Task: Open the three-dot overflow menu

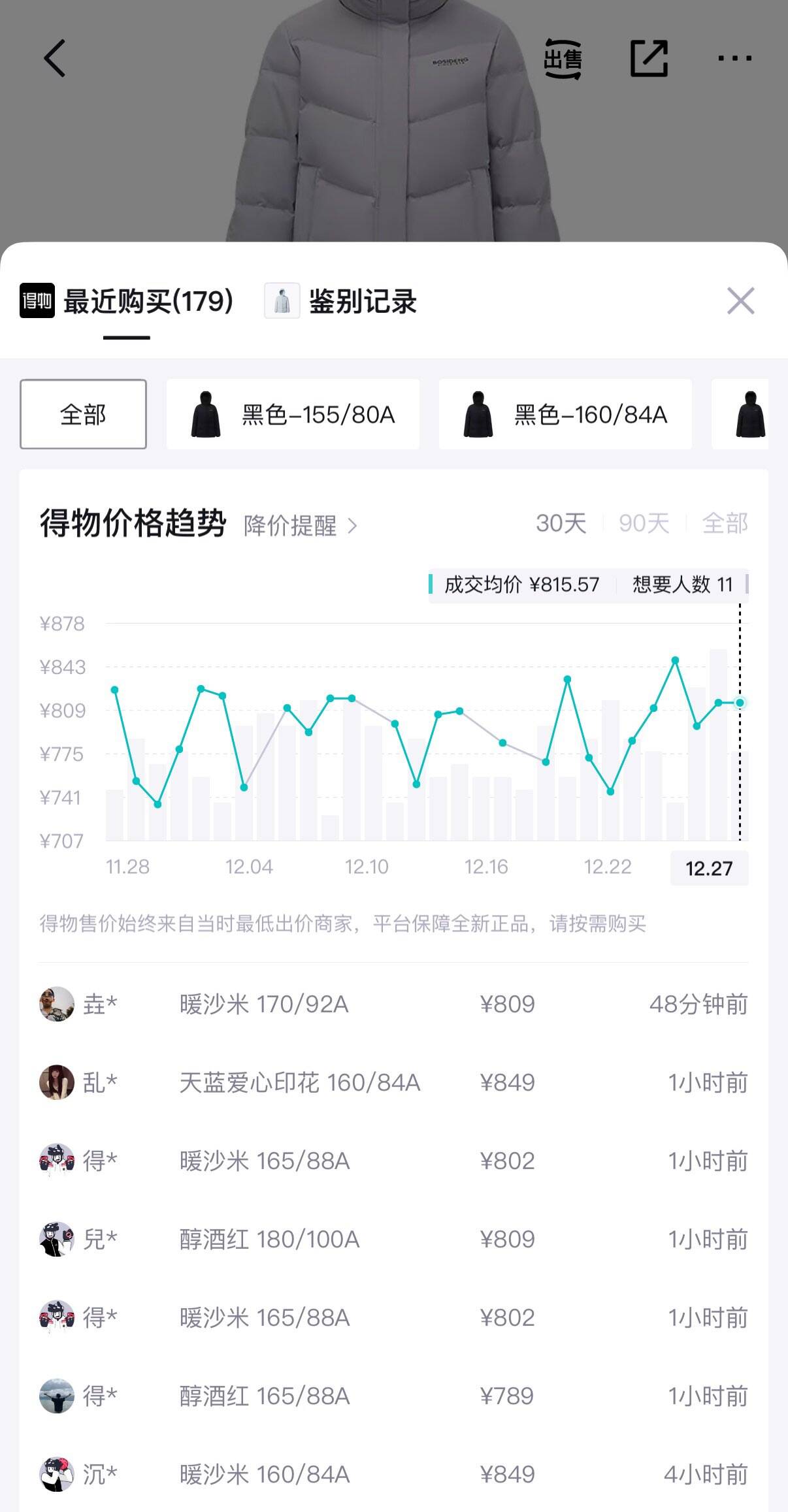Action: 734,59
